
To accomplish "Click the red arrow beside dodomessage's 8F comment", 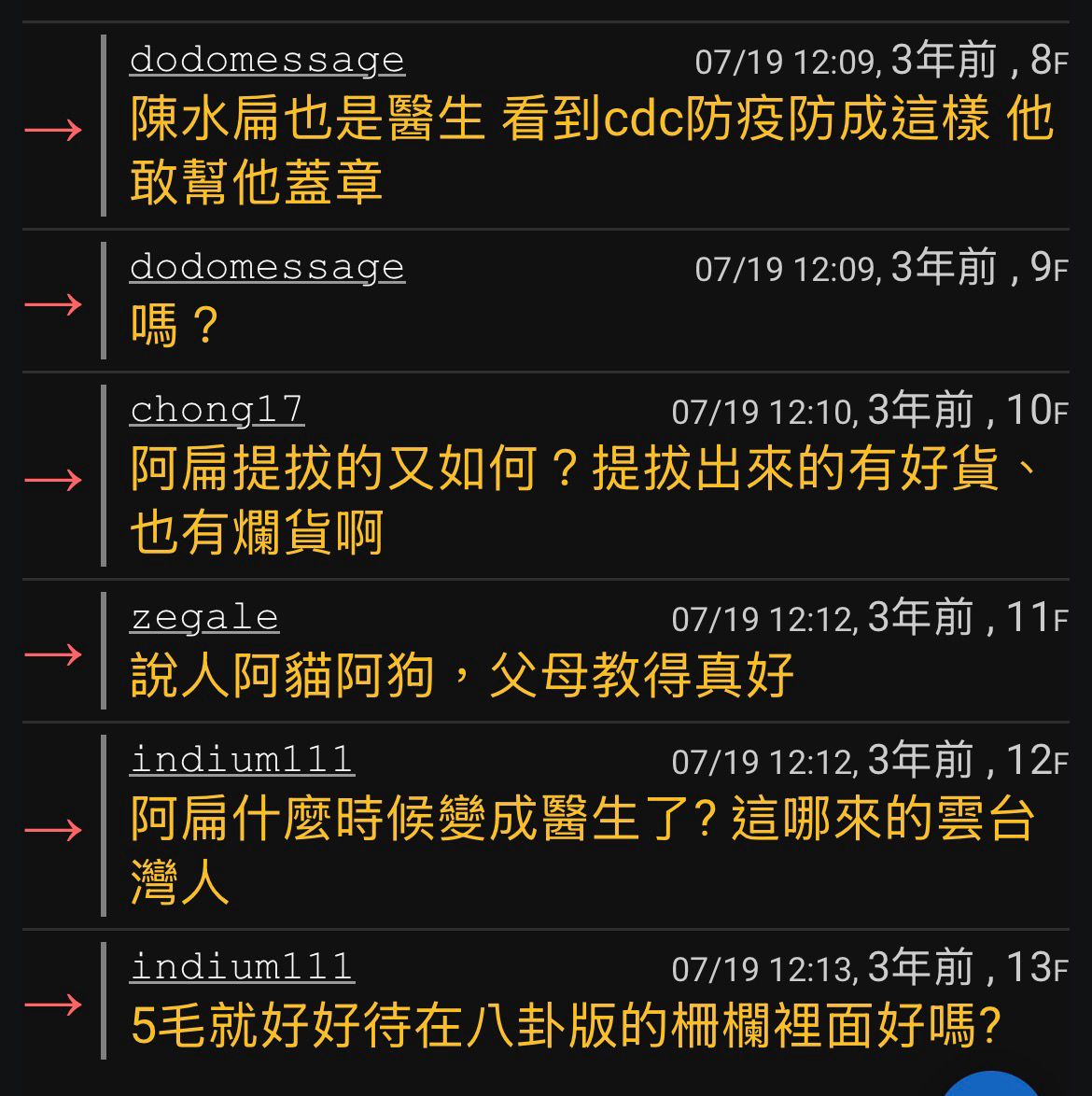I will tap(53, 131).
